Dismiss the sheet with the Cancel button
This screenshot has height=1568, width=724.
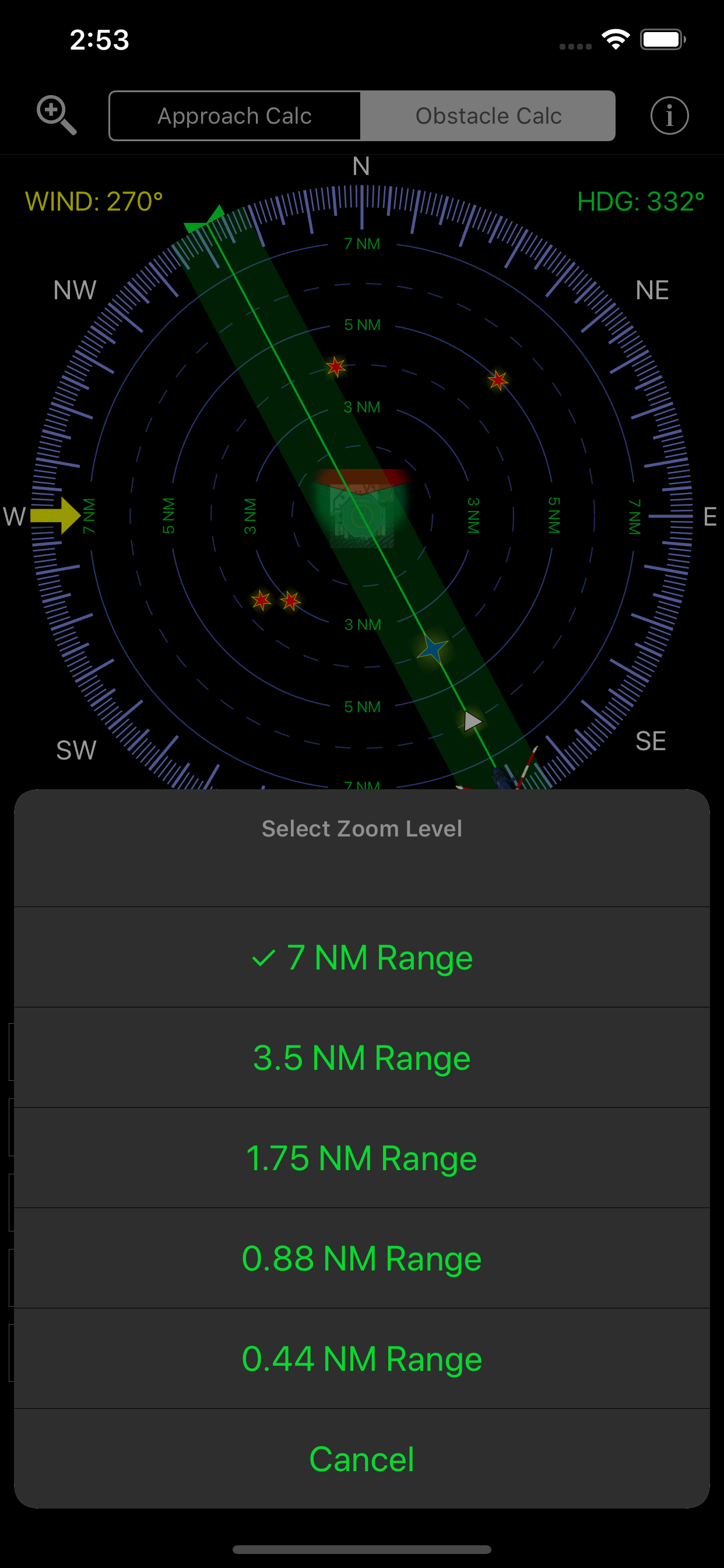tap(361, 1458)
